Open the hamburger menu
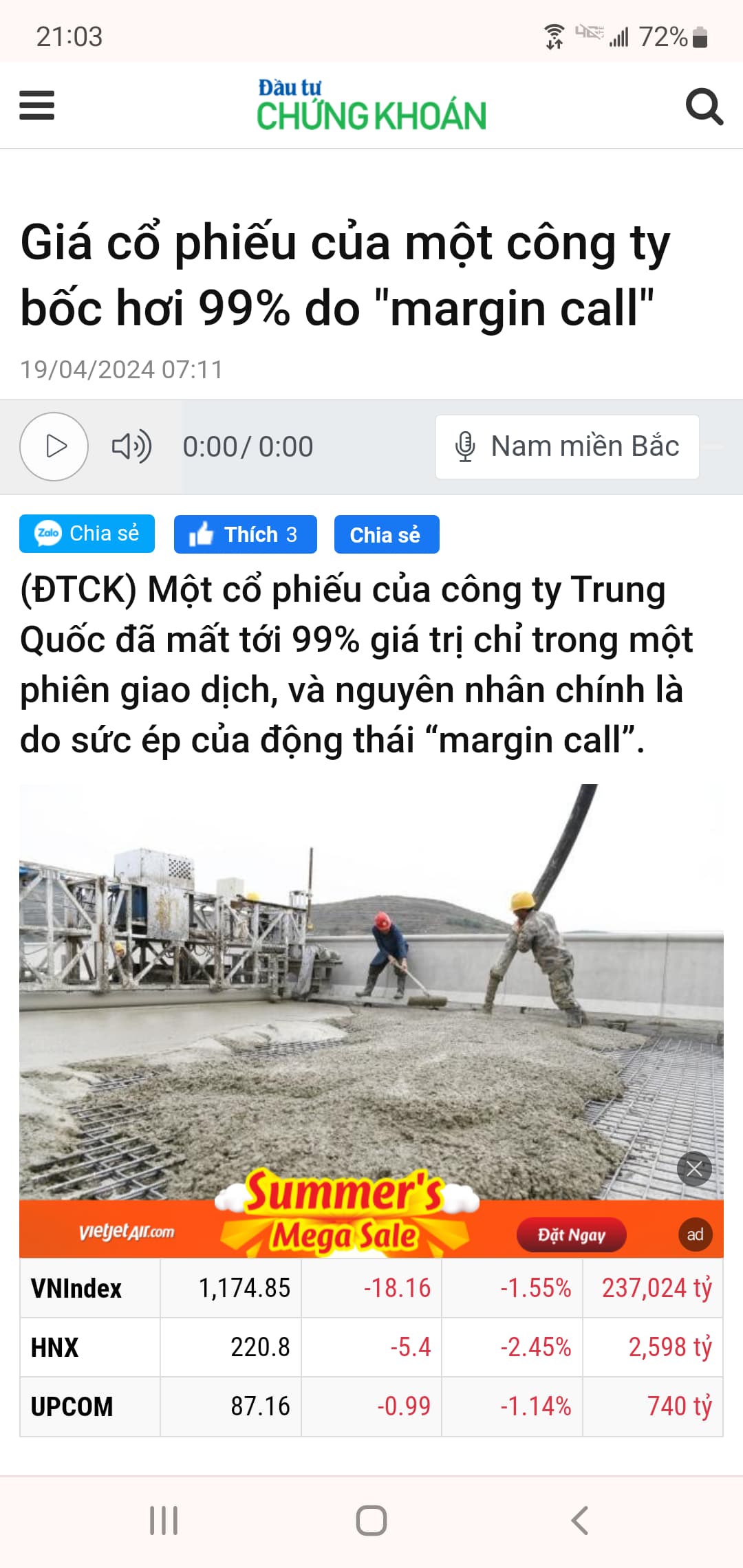This screenshot has height=1568, width=743. click(37, 105)
